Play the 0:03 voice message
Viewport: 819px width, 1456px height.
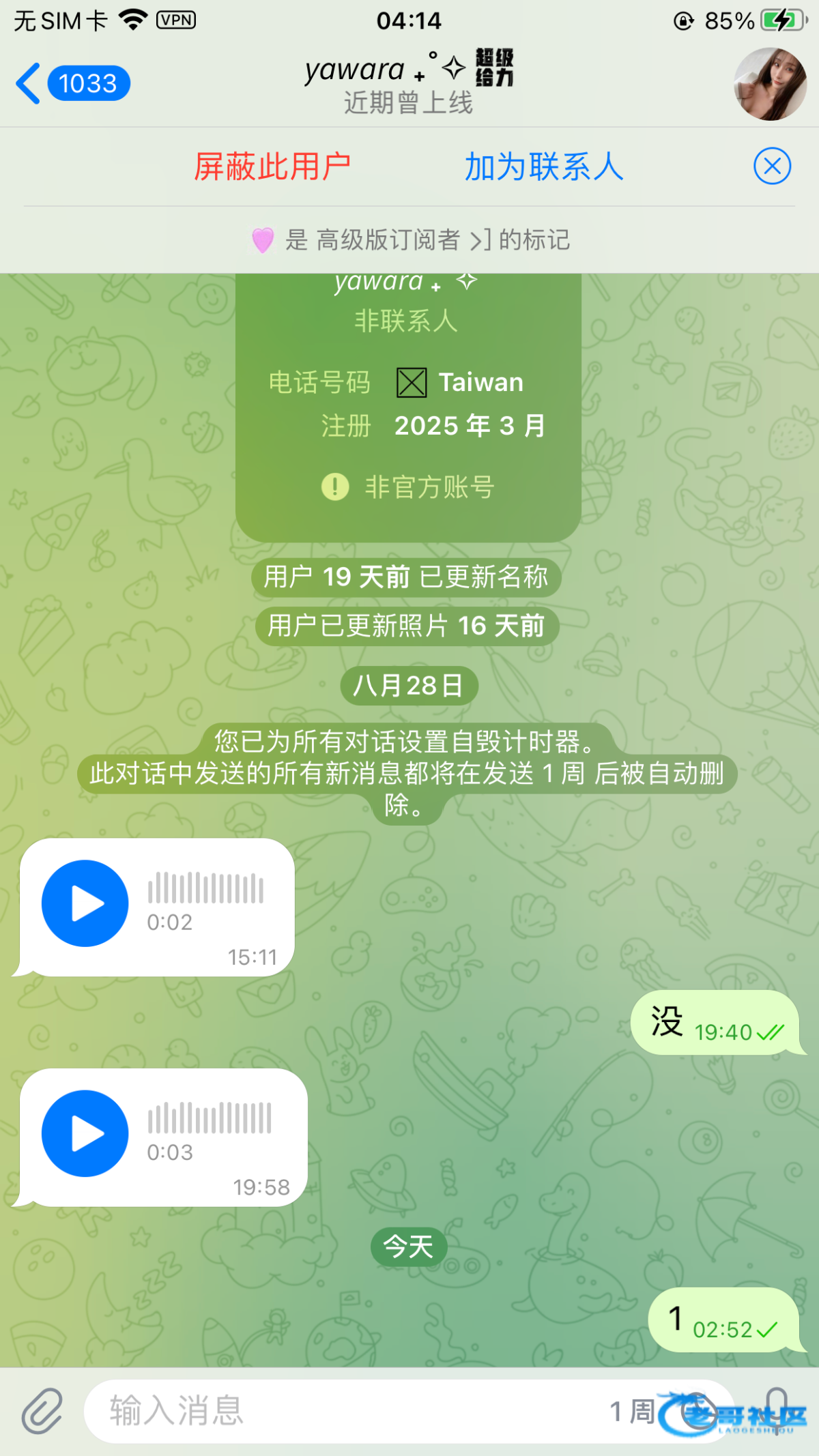coord(85,1133)
